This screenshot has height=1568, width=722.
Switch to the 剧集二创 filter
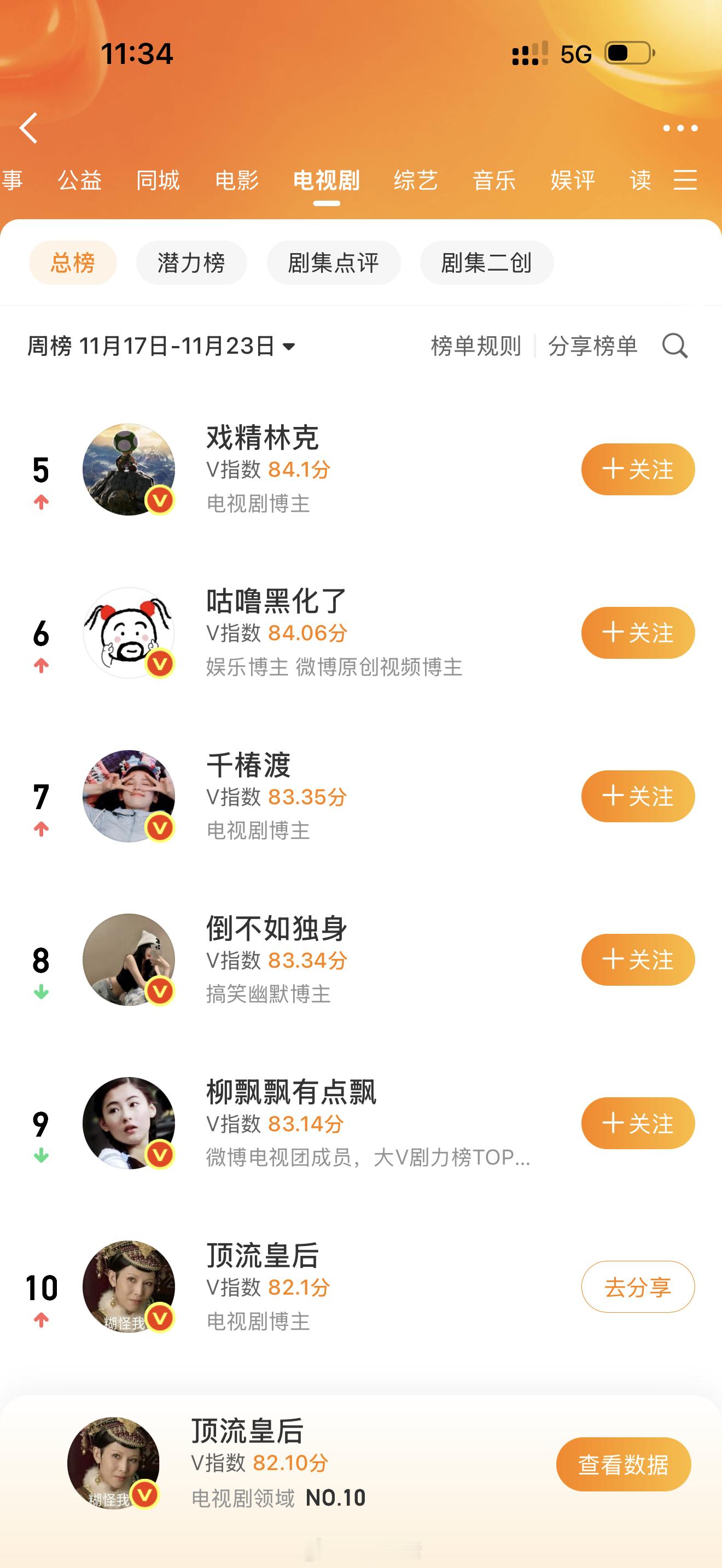[x=486, y=262]
